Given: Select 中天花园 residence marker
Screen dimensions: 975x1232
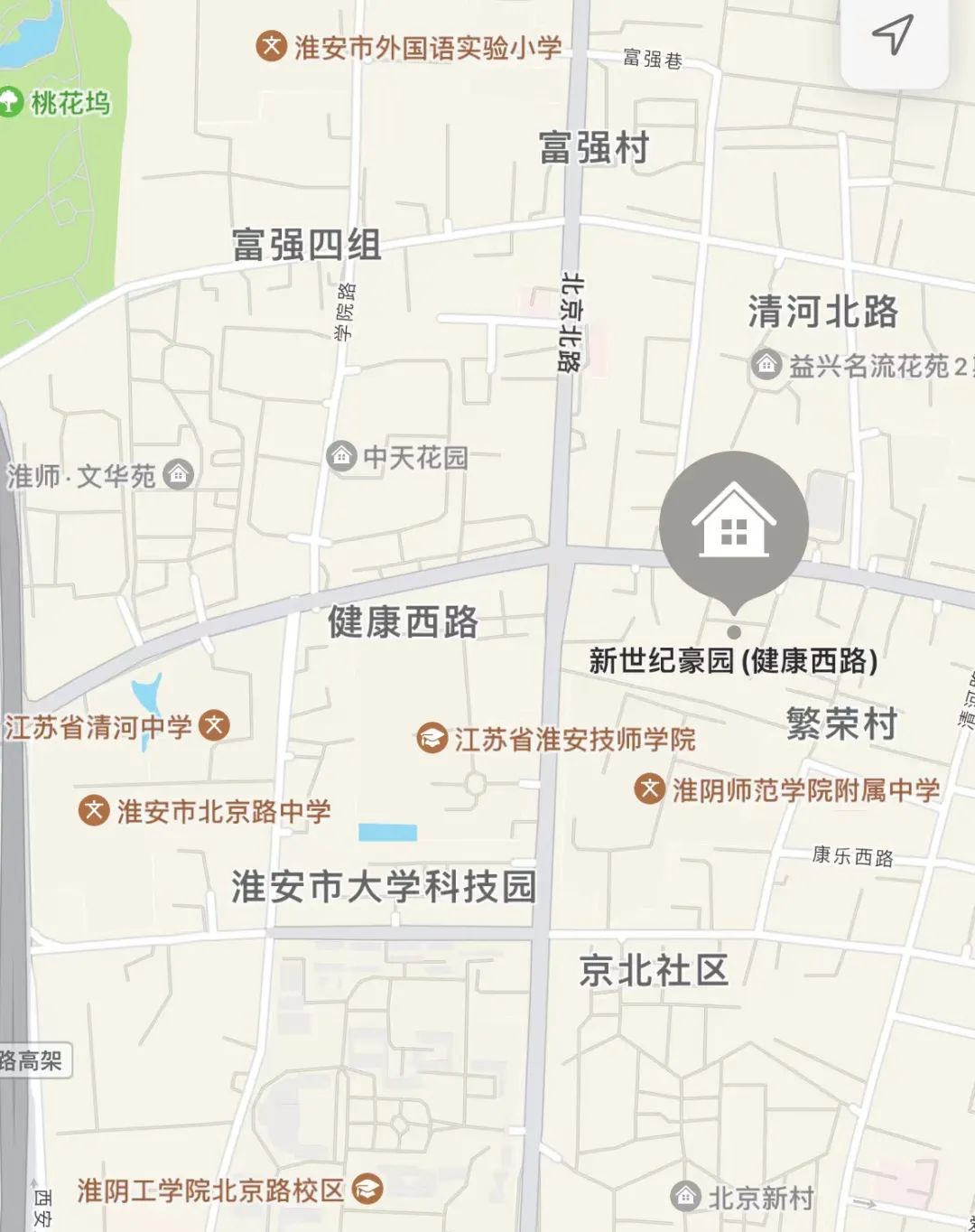Looking at the screenshot, I should (x=341, y=456).
